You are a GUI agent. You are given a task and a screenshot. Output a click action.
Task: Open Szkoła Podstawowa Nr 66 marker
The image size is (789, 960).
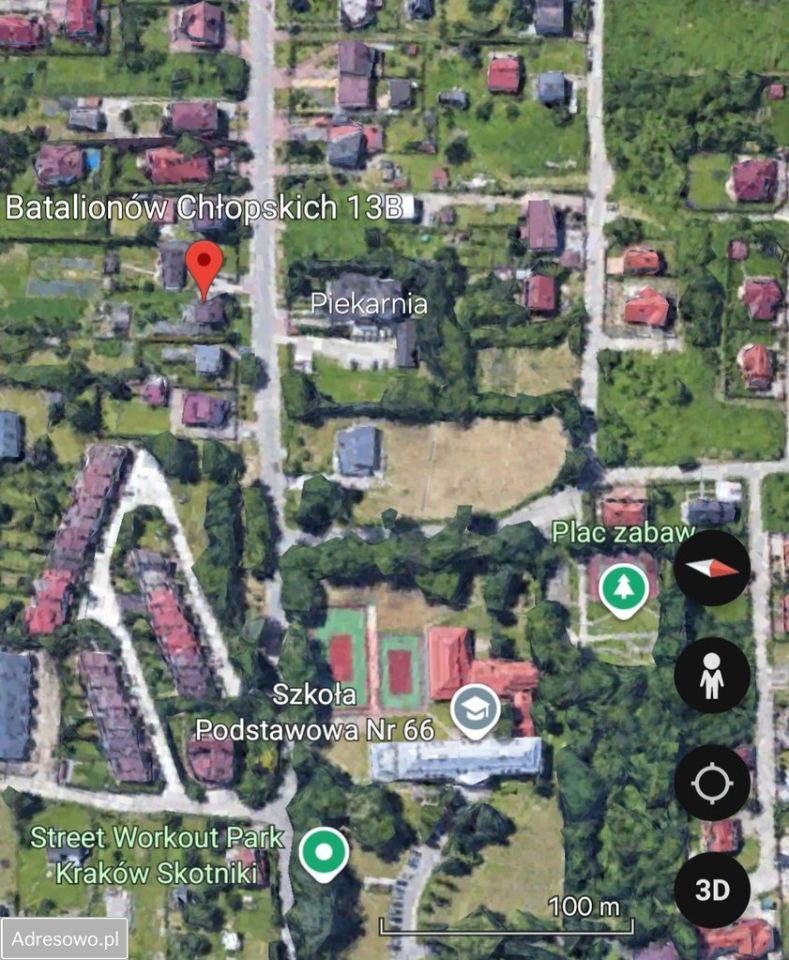(475, 709)
